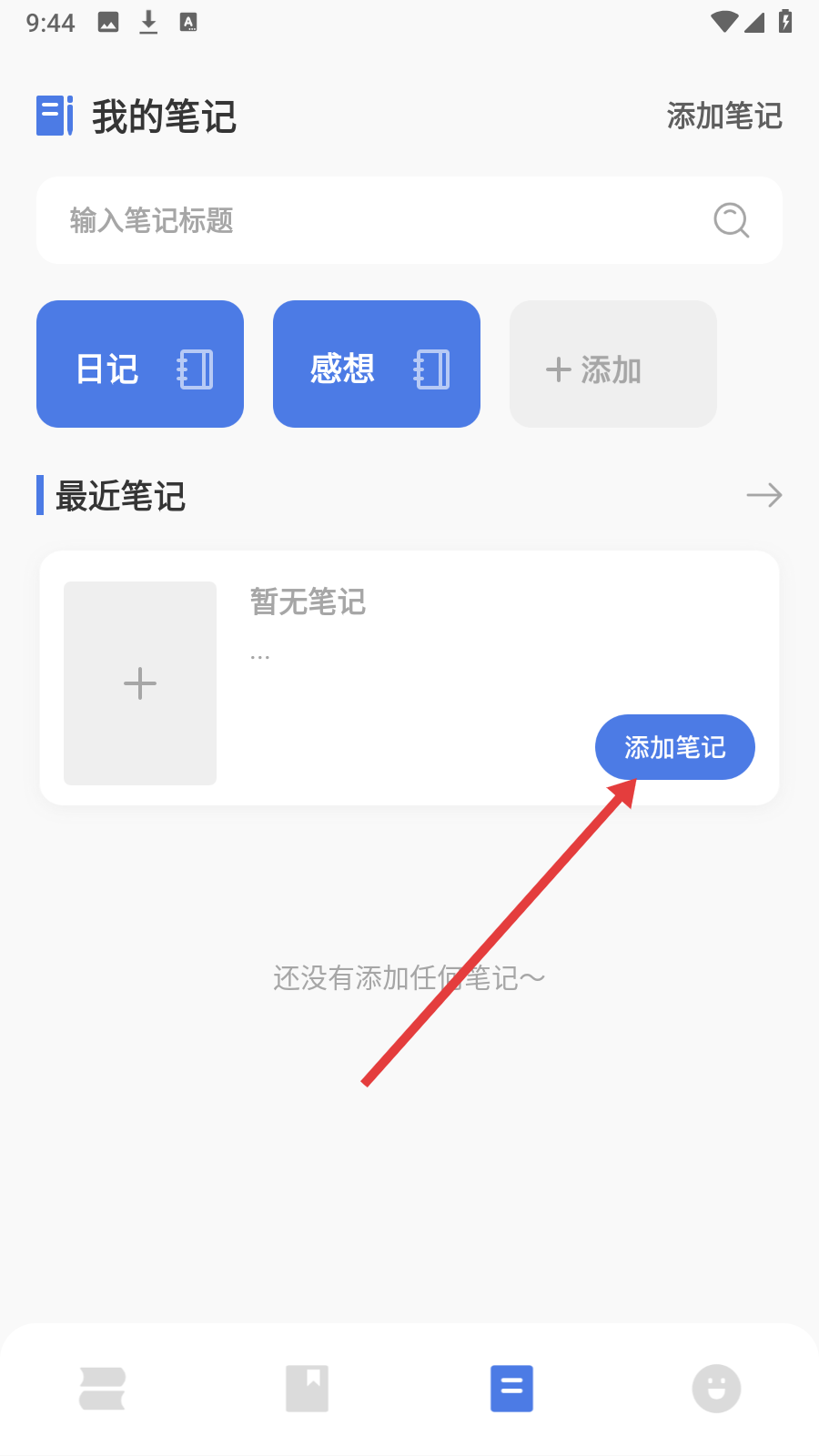Tap the blue 添加笔记 button in the card
819x1456 pixels.
point(674,747)
